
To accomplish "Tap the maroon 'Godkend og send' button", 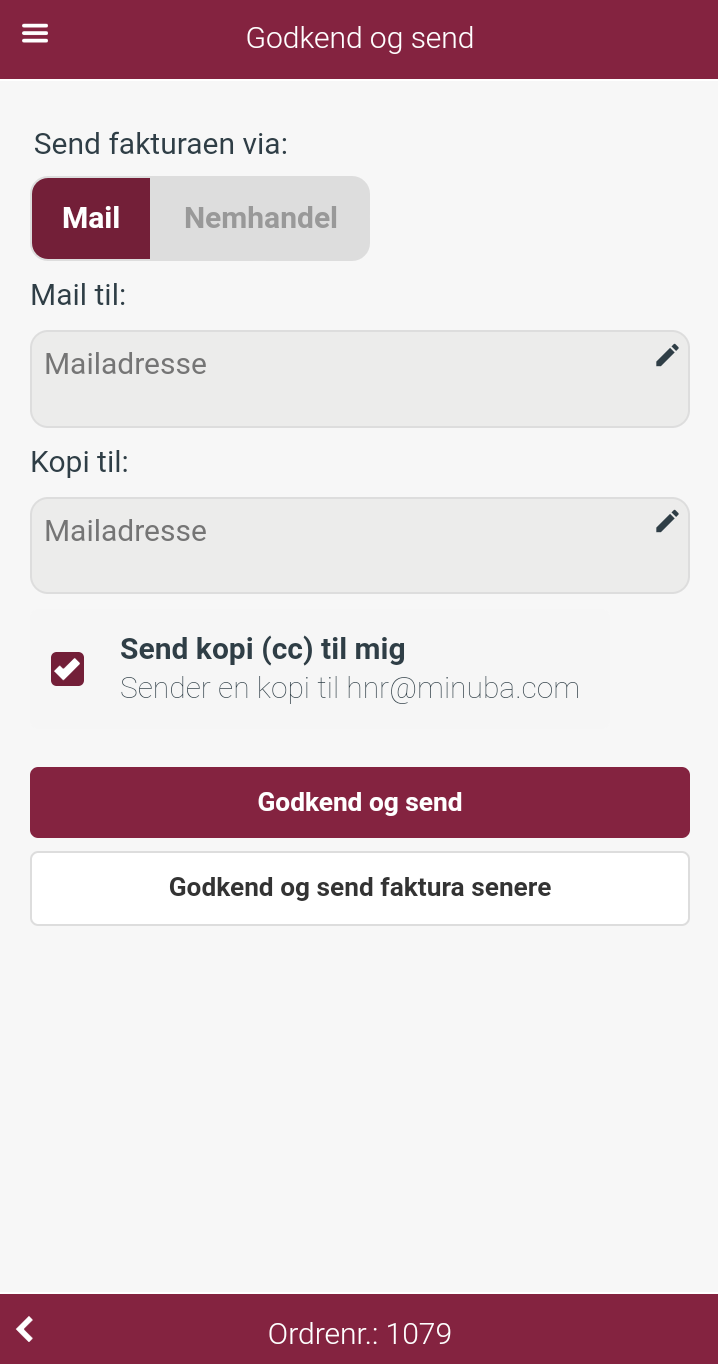I will point(360,802).
